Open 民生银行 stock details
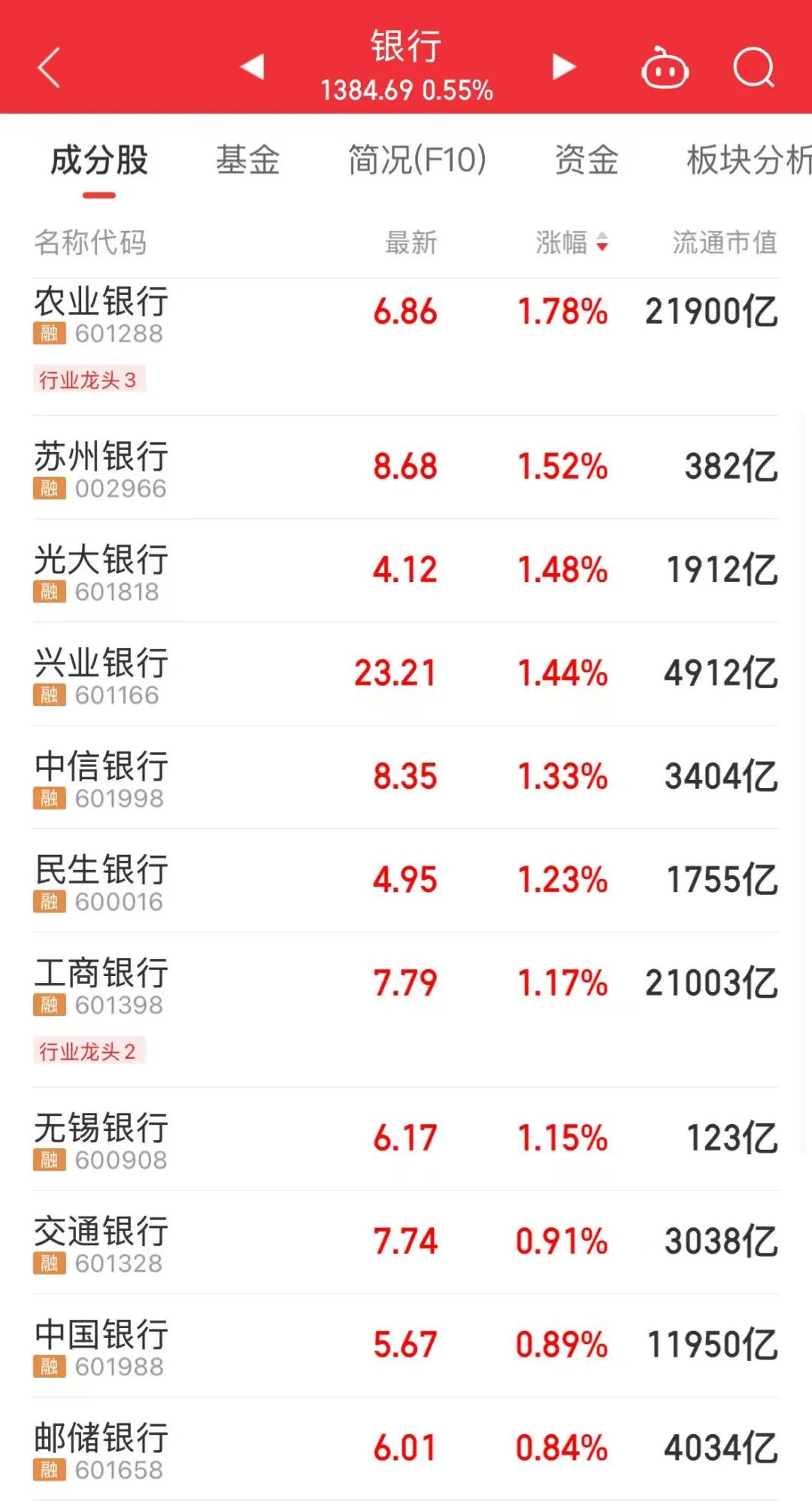The width and height of the screenshot is (812, 1501). 101,870
